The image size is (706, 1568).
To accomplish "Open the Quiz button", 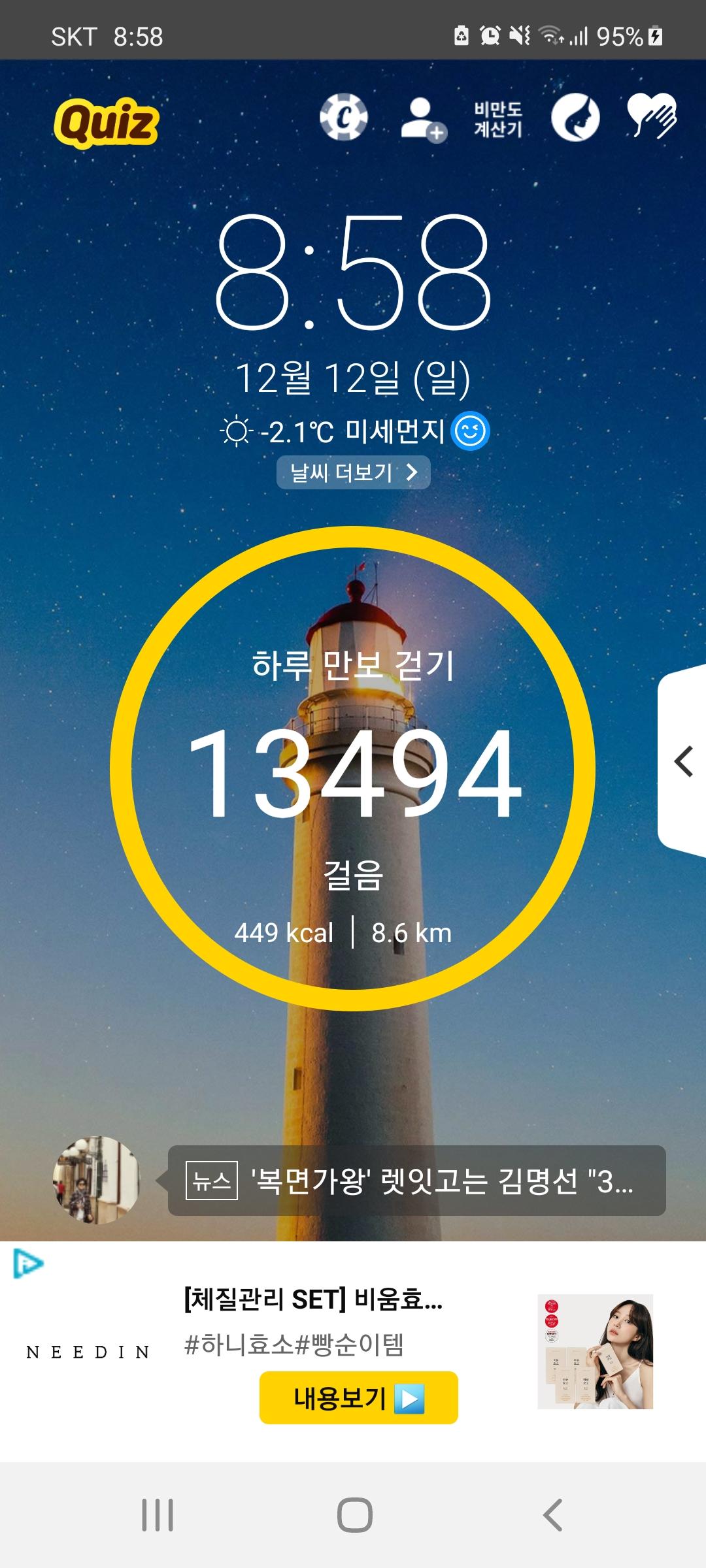I will coord(106,122).
